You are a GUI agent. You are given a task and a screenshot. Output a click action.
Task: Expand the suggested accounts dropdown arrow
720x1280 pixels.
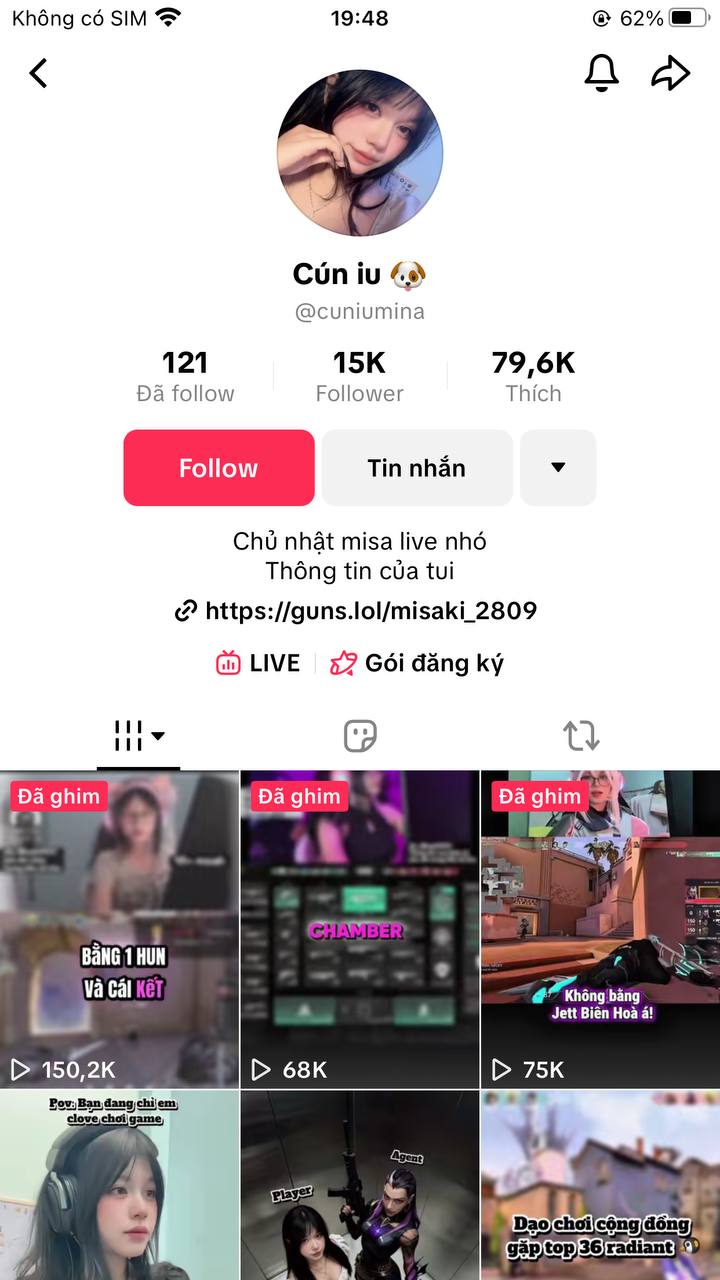tap(558, 468)
